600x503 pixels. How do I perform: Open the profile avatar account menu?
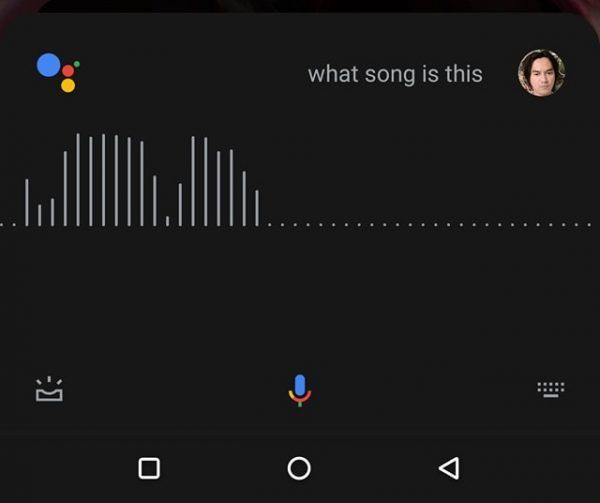coord(541,74)
